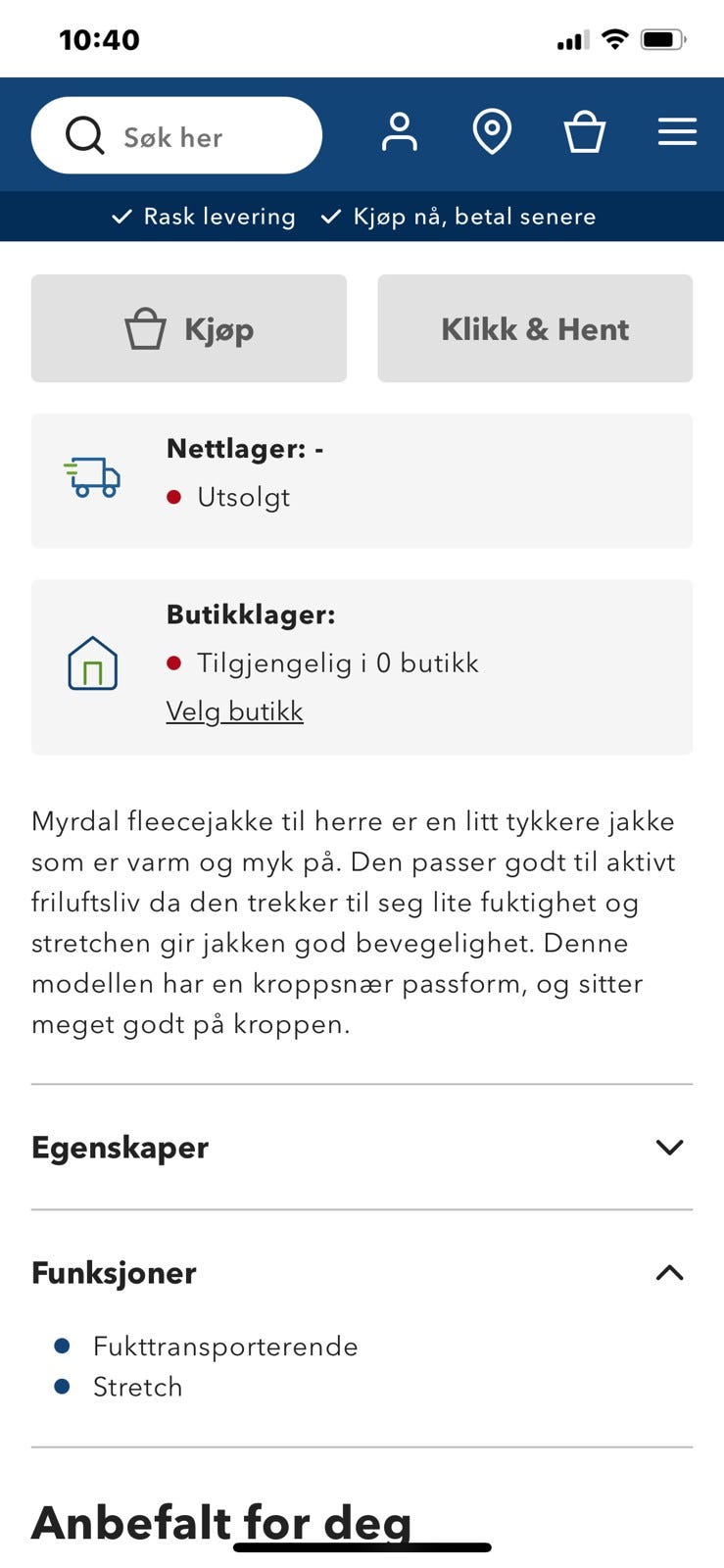
Task: Select the store location pin icon
Action: pos(492,131)
